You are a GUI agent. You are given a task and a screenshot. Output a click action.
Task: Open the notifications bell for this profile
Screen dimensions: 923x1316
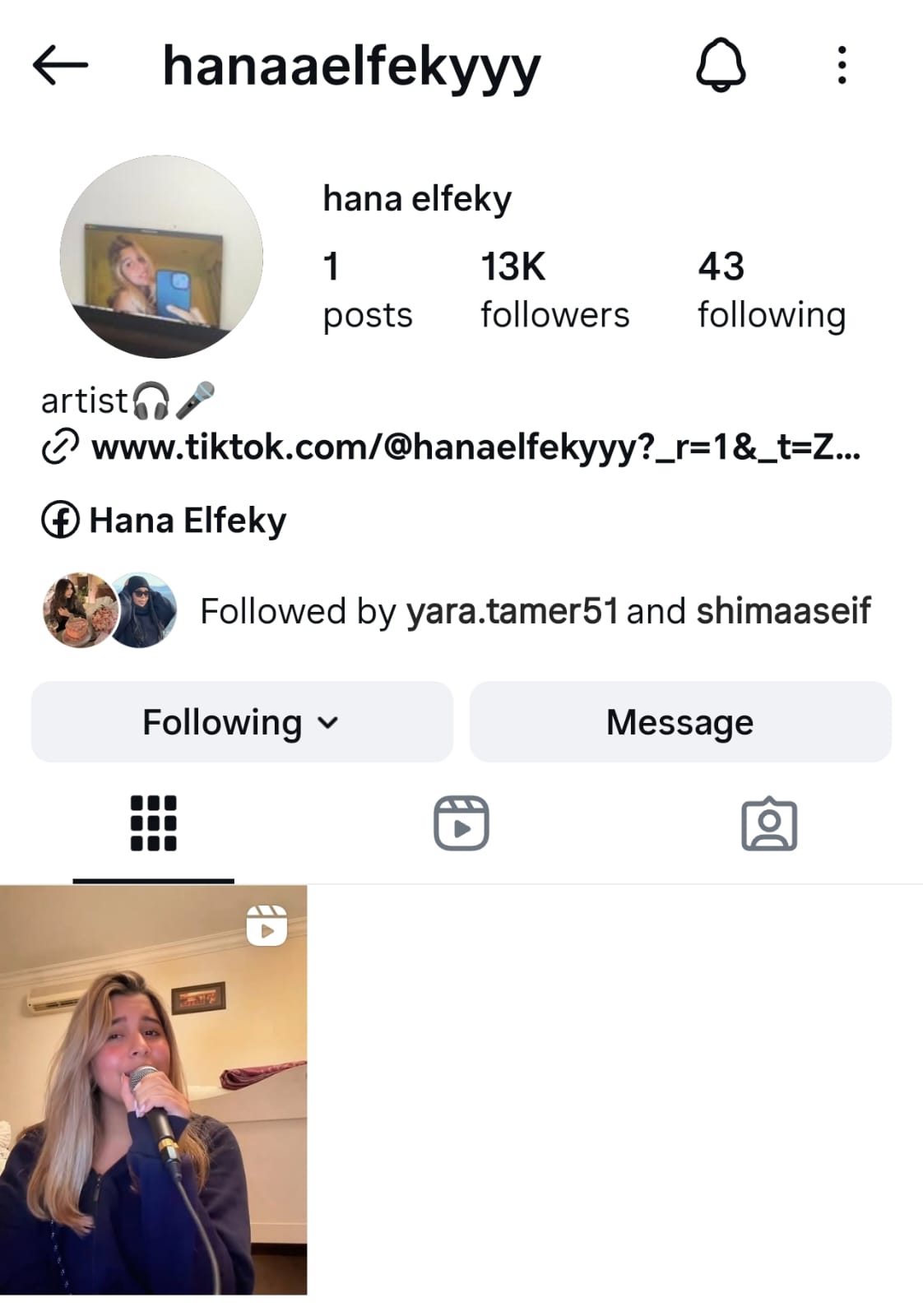tap(721, 65)
